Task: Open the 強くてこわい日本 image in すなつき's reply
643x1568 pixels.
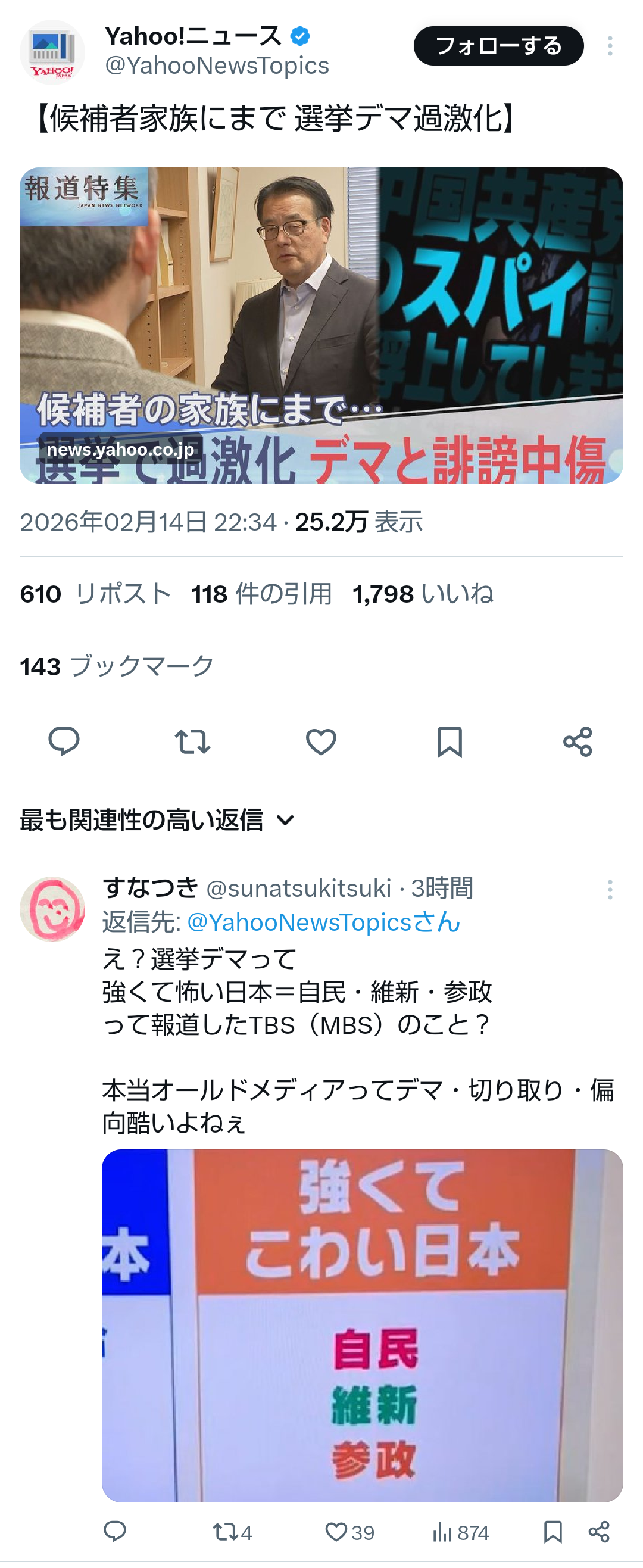Action: (x=362, y=1325)
